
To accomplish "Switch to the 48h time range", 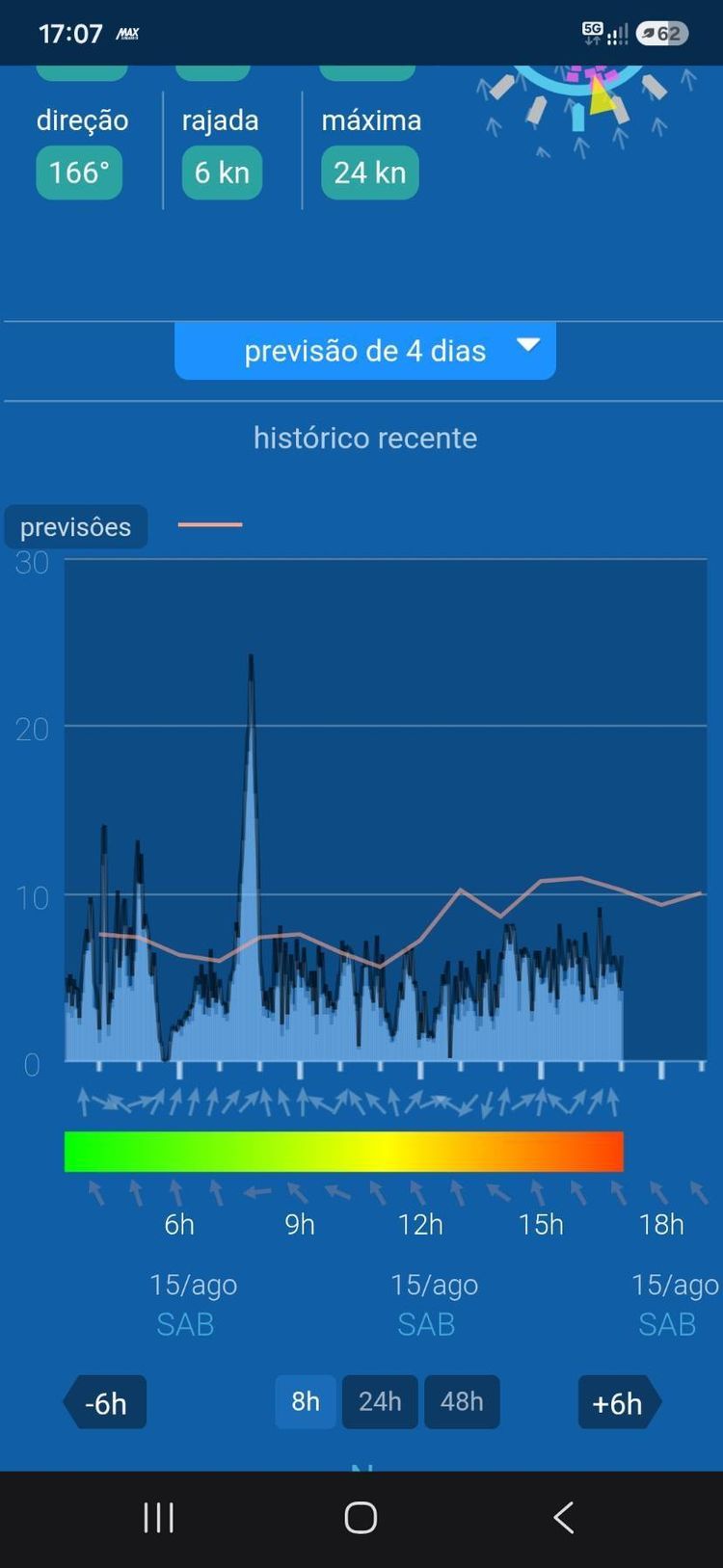I will [462, 1401].
